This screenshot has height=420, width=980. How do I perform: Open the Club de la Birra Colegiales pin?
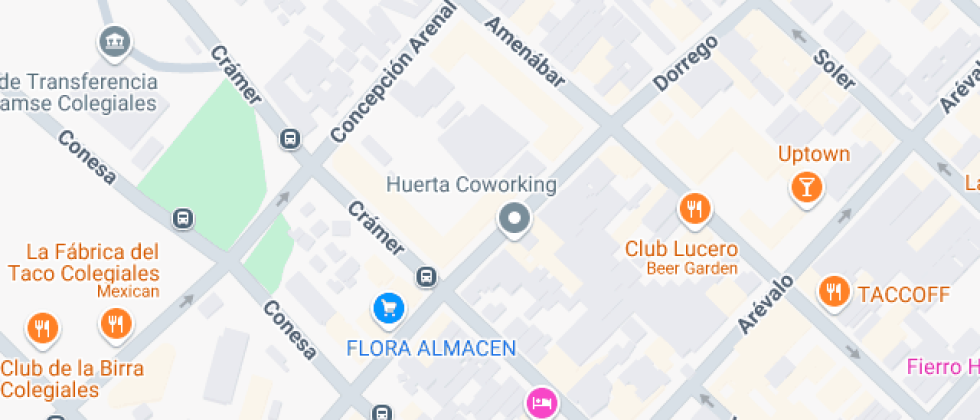(x=41, y=326)
